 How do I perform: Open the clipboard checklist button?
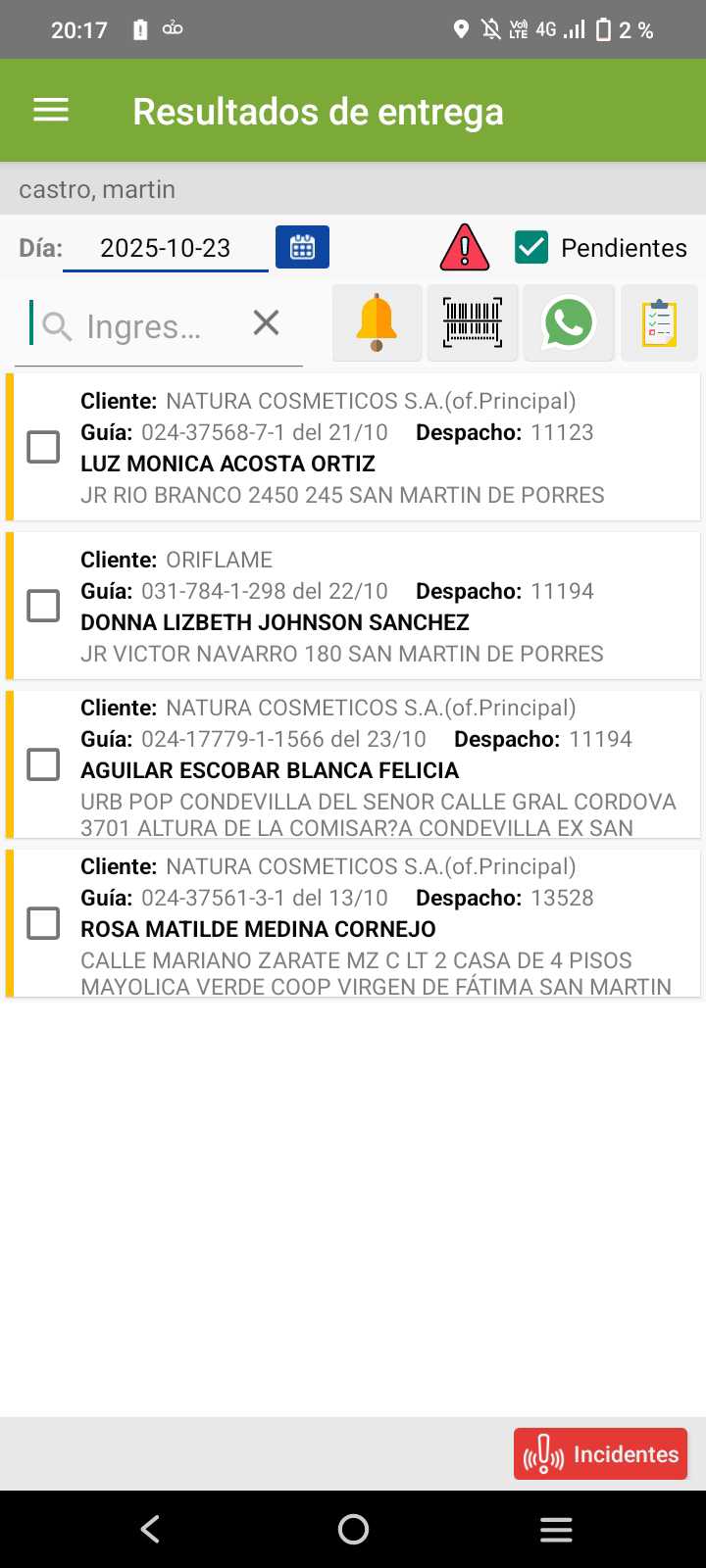660,322
